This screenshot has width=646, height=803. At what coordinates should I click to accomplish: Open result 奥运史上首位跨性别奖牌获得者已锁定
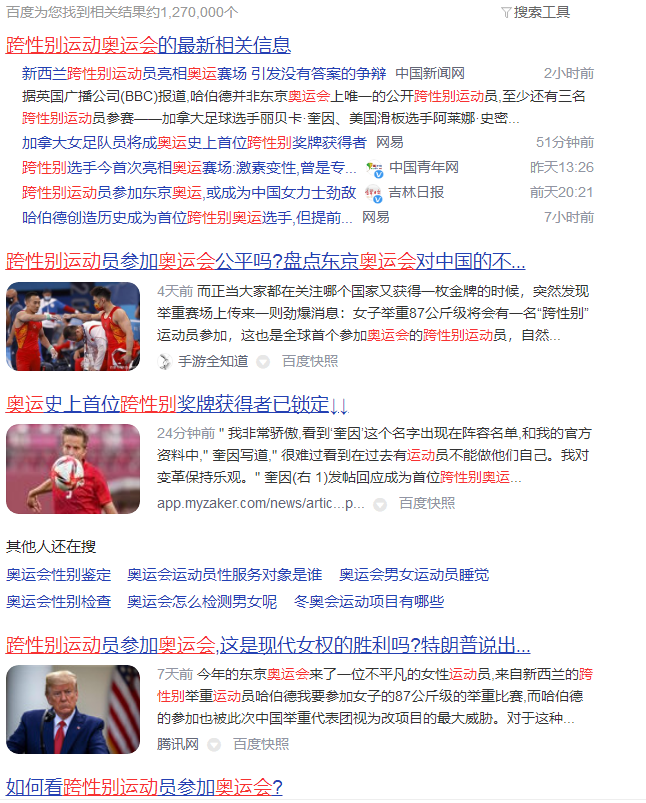(x=177, y=404)
